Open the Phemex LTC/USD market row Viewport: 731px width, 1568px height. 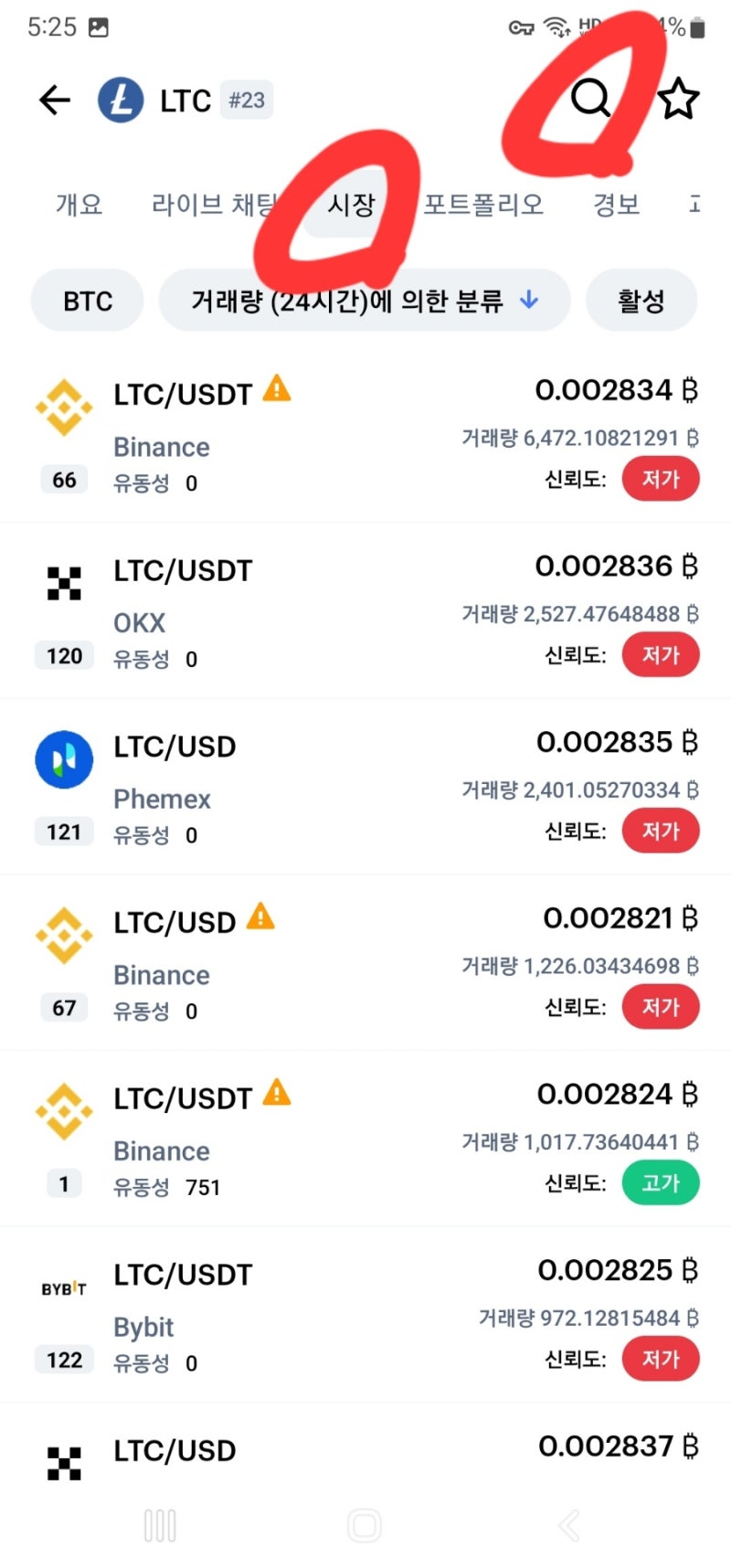(x=365, y=788)
